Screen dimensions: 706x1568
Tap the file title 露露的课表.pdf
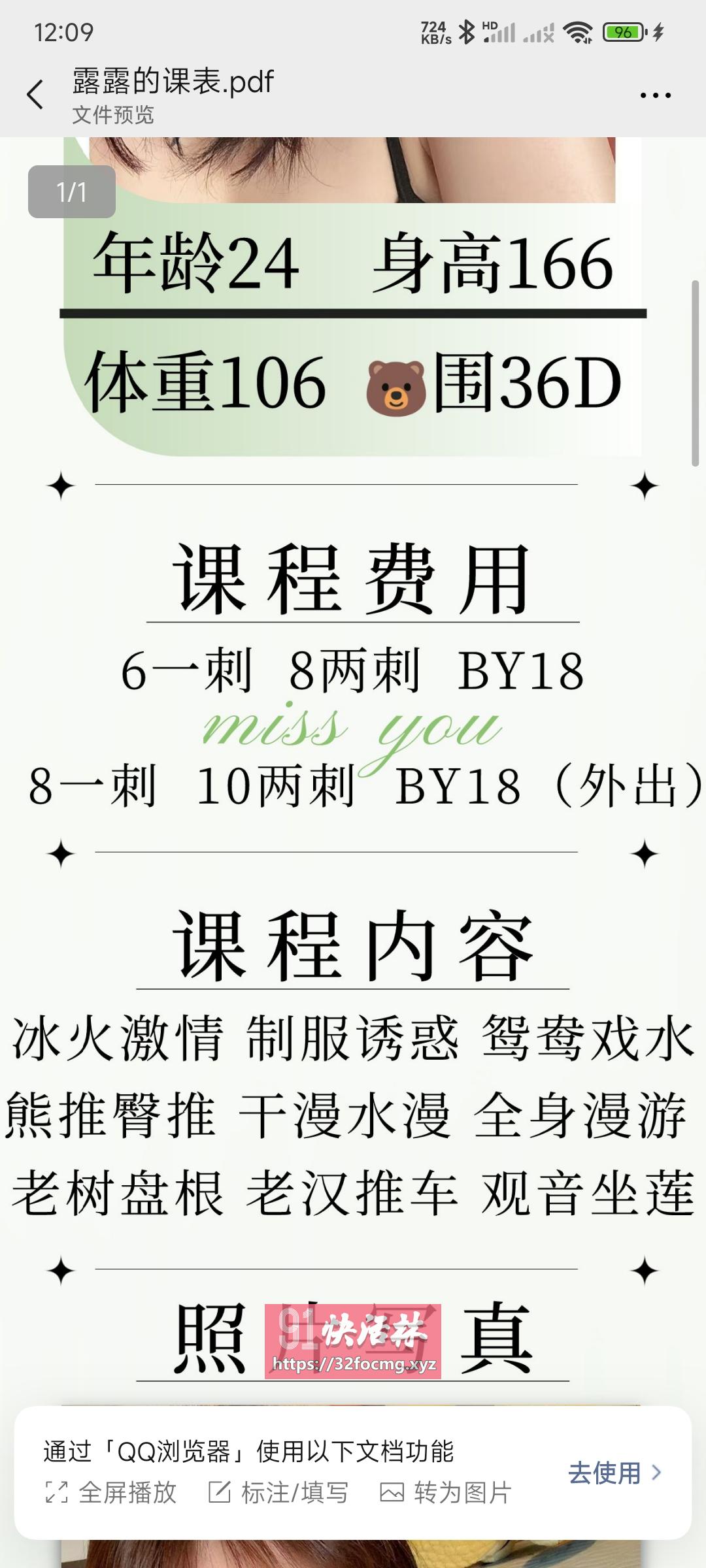[171, 80]
